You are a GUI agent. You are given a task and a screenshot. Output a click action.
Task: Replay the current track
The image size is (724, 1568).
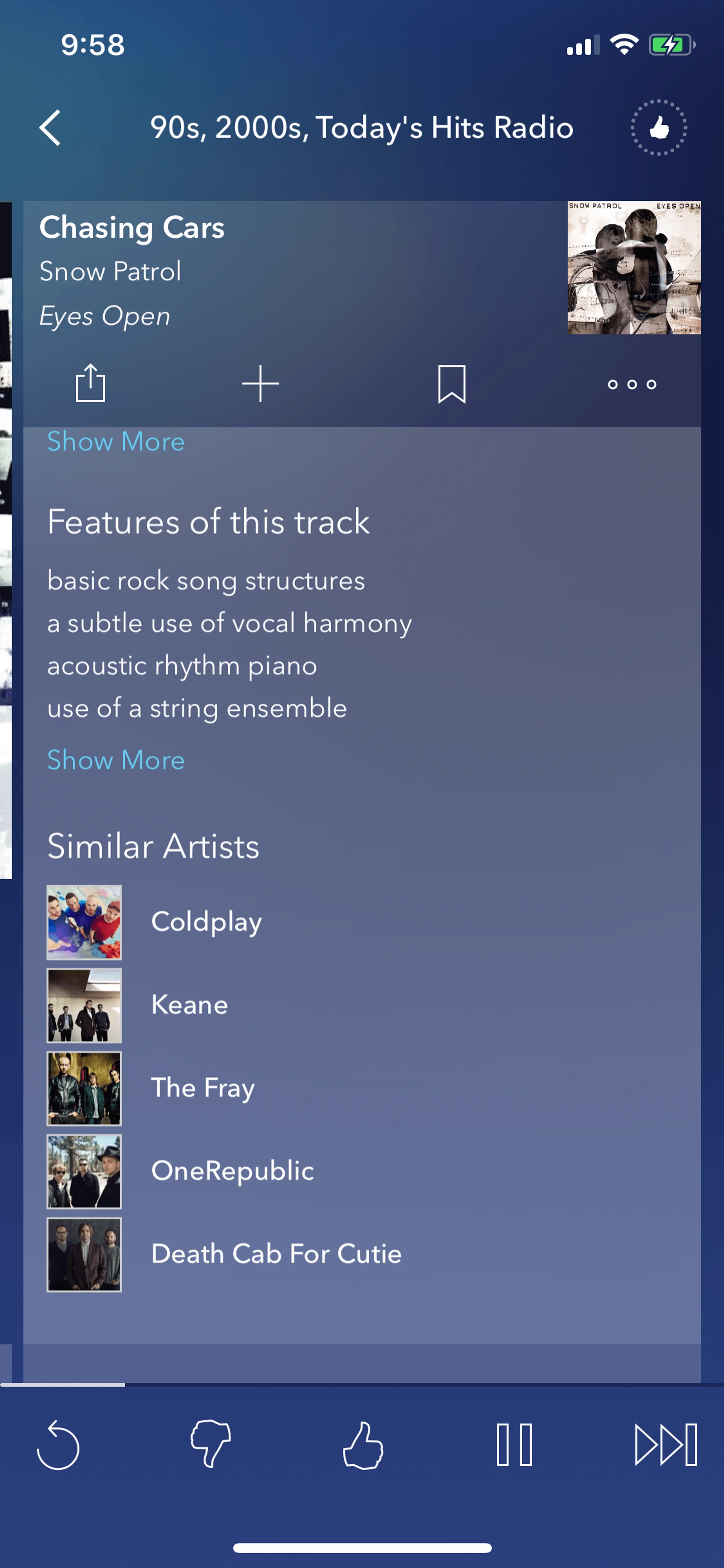tap(58, 1445)
